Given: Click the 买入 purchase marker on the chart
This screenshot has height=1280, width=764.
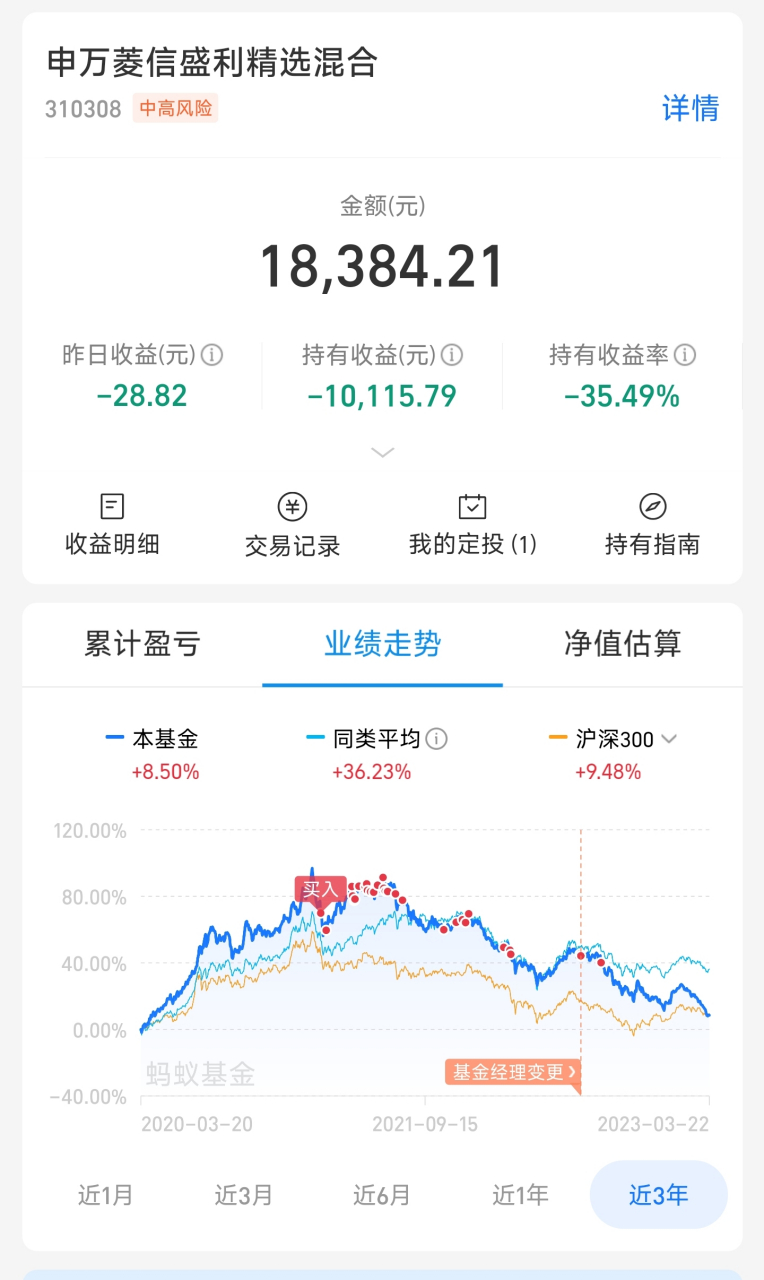Looking at the screenshot, I should tap(322, 888).
